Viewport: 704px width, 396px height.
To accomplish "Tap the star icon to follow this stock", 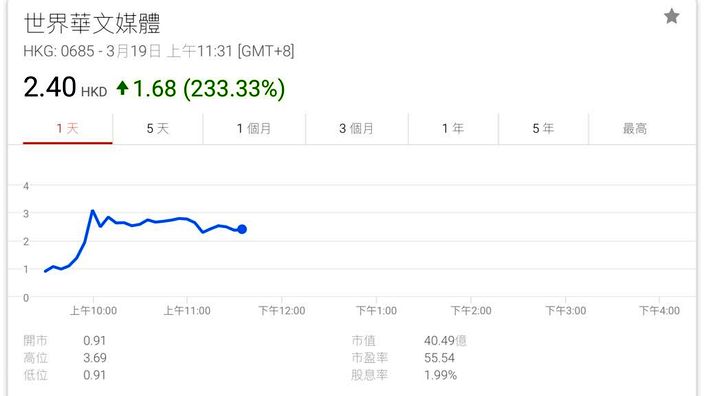I will (672, 17).
